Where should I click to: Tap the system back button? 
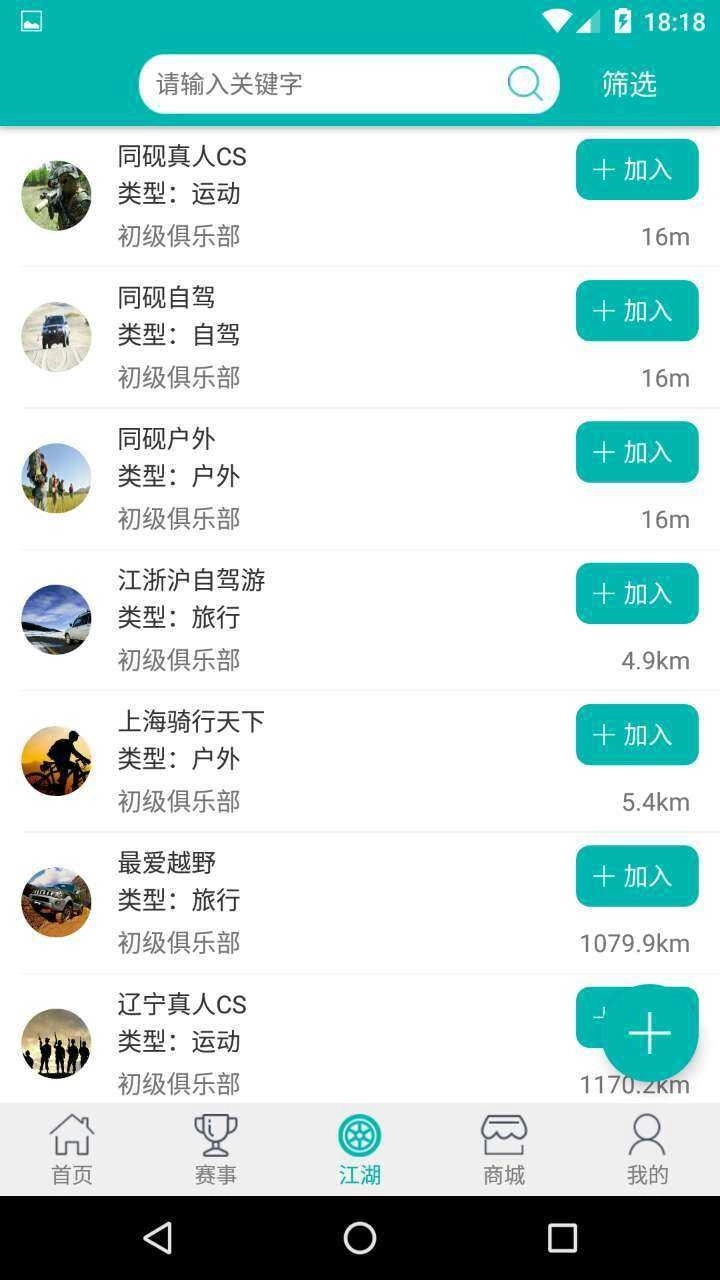point(158,1238)
